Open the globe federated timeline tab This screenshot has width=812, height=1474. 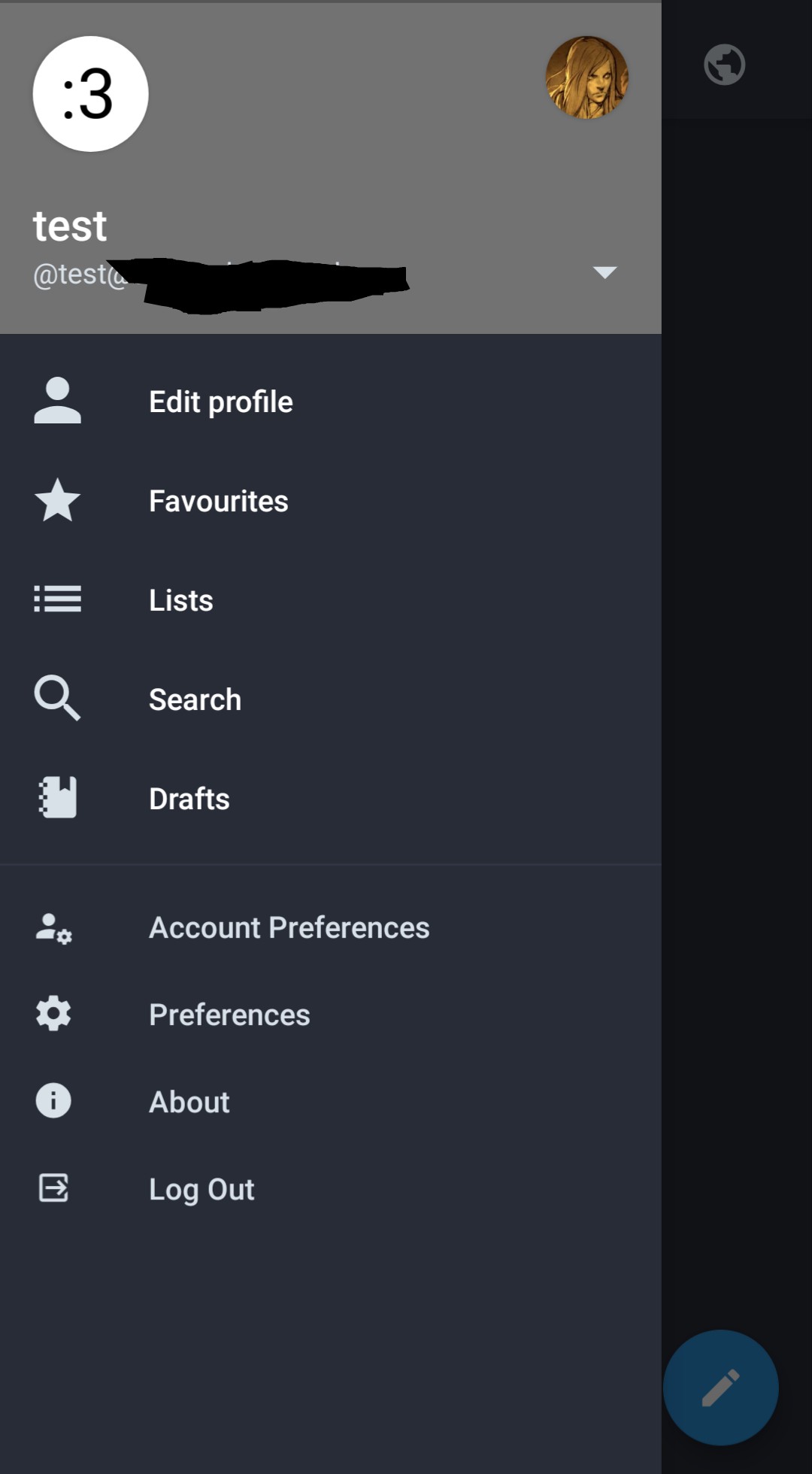724,65
